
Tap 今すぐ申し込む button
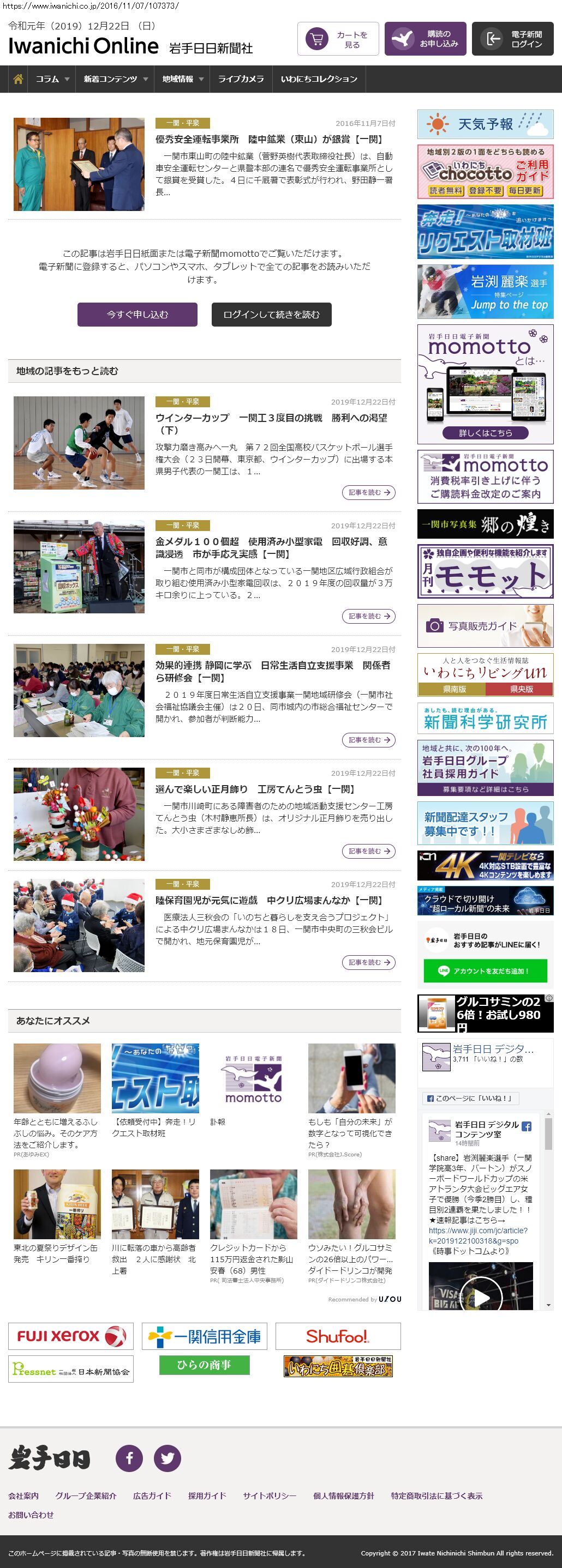point(137,314)
